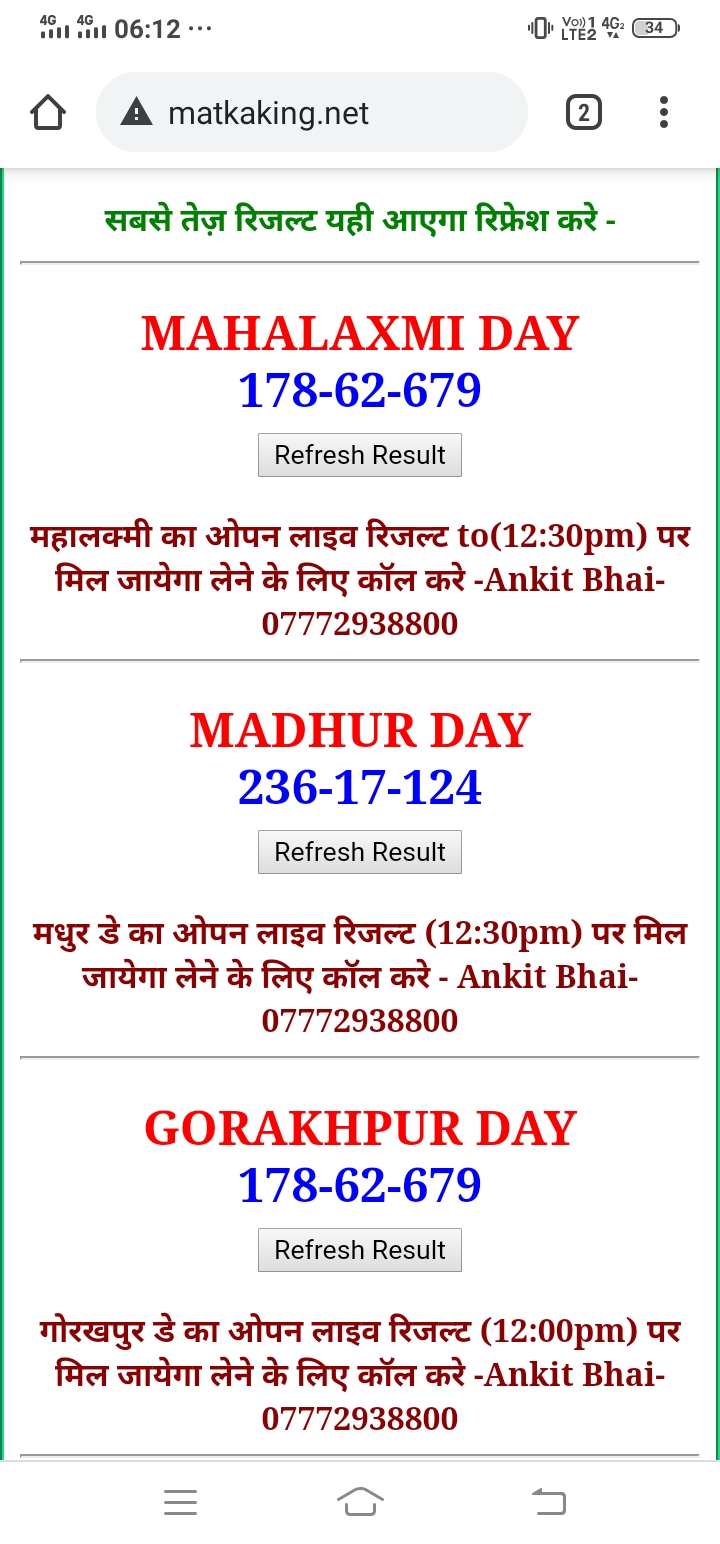
Task: Tap the Chrome home icon
Action: click(x=48, y=113)
